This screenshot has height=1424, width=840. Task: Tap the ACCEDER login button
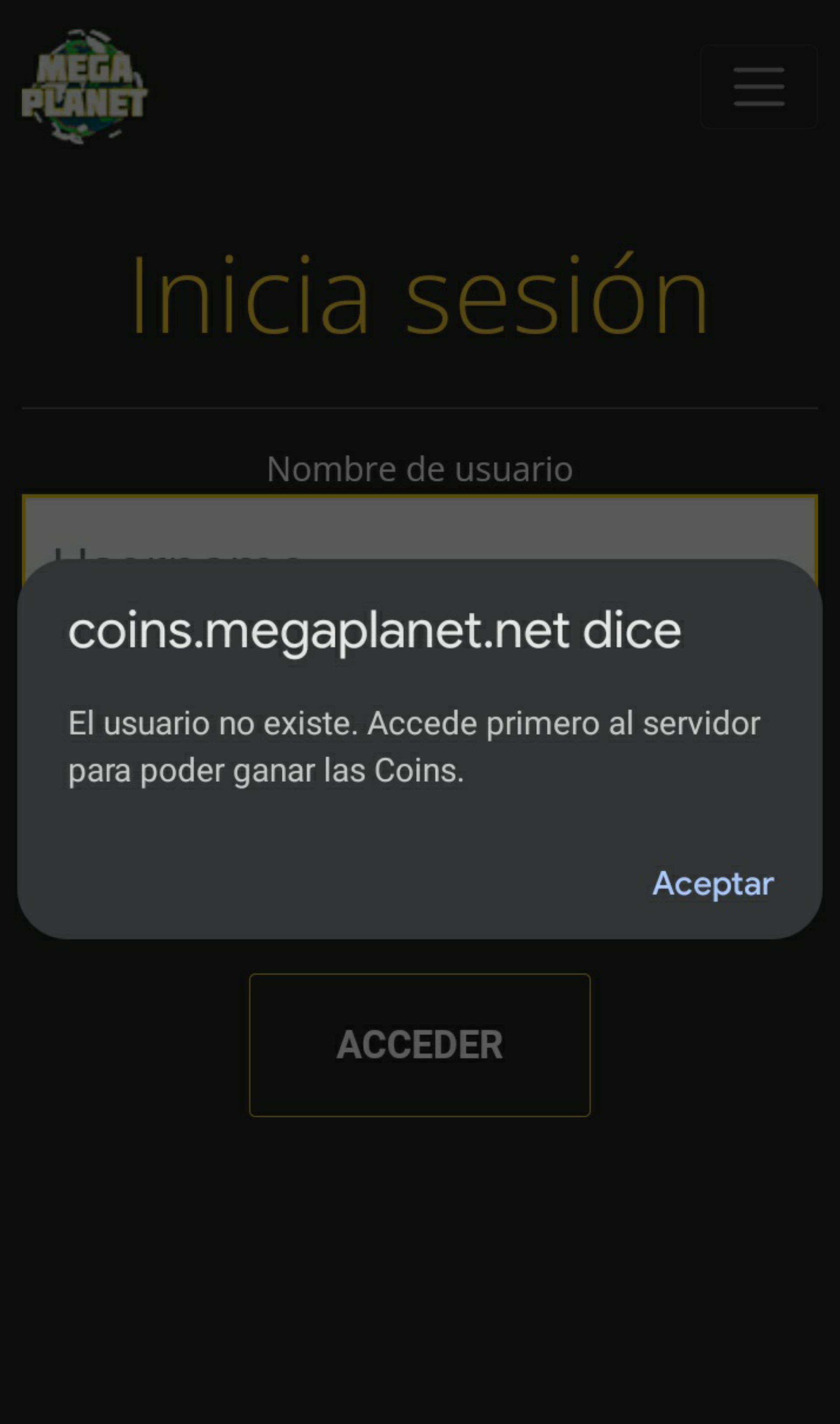point(420,1045)
